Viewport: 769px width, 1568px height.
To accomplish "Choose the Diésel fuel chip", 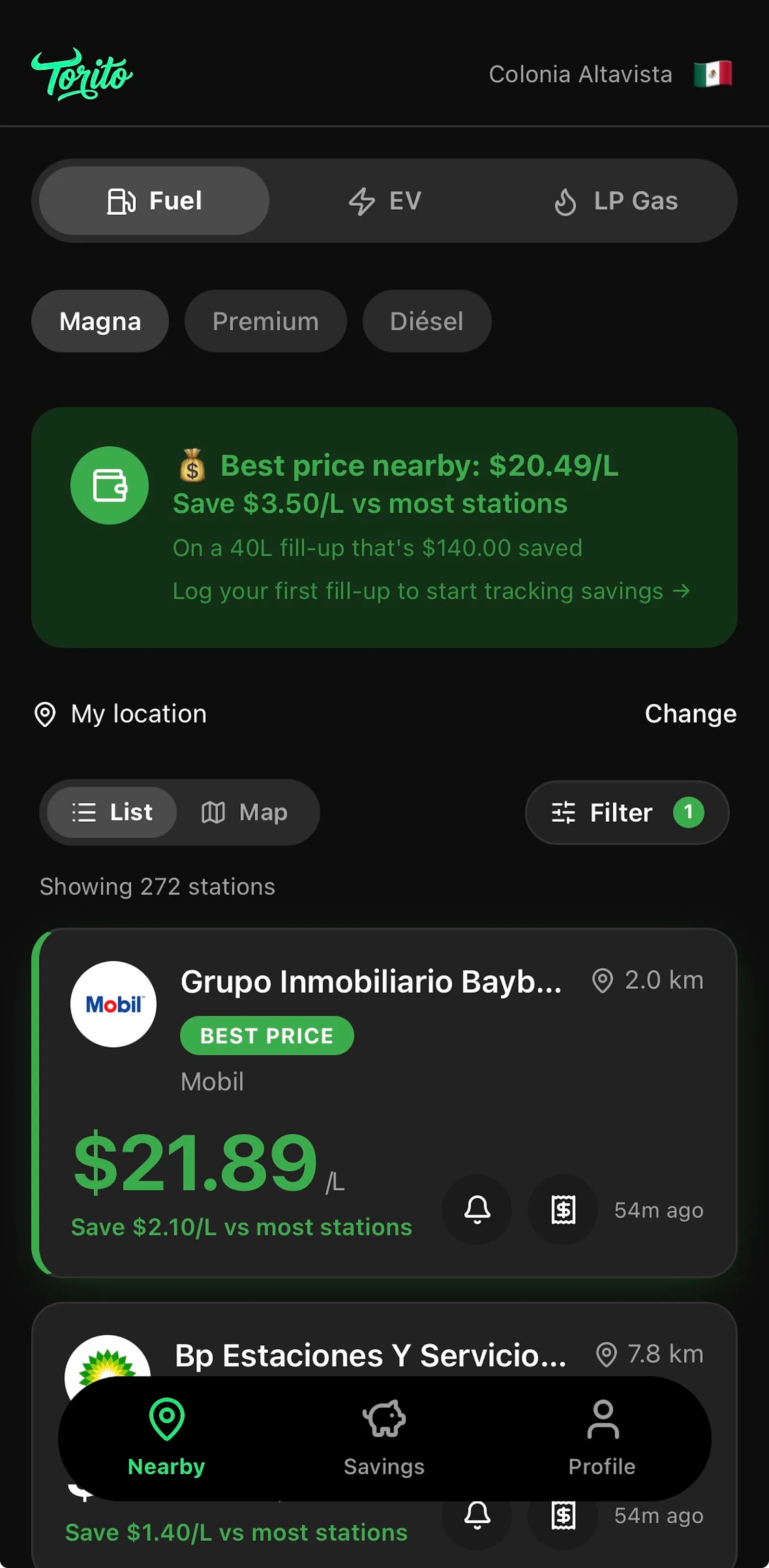I will point(426,321).
